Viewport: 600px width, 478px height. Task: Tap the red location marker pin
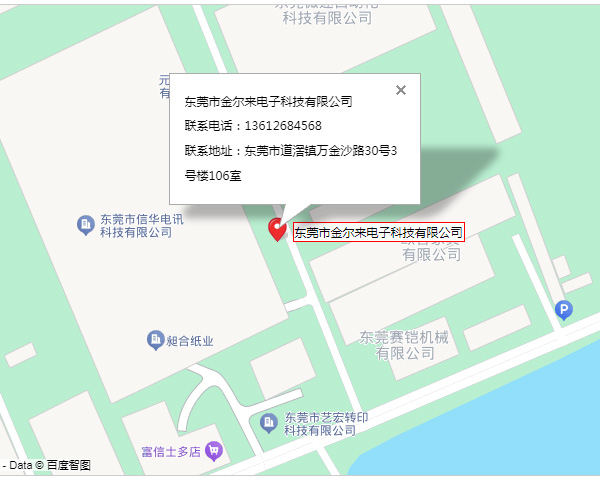[x=278, y=229]
